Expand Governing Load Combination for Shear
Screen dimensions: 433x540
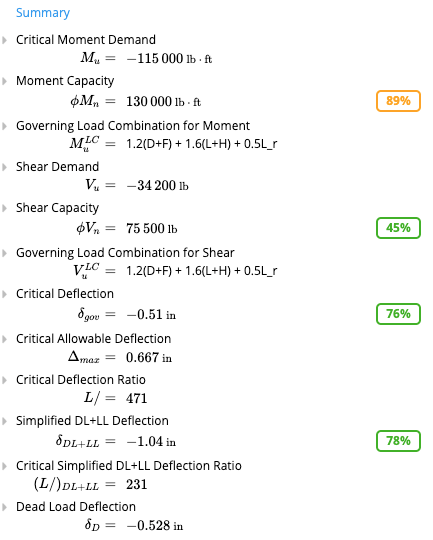click(4, 253)
